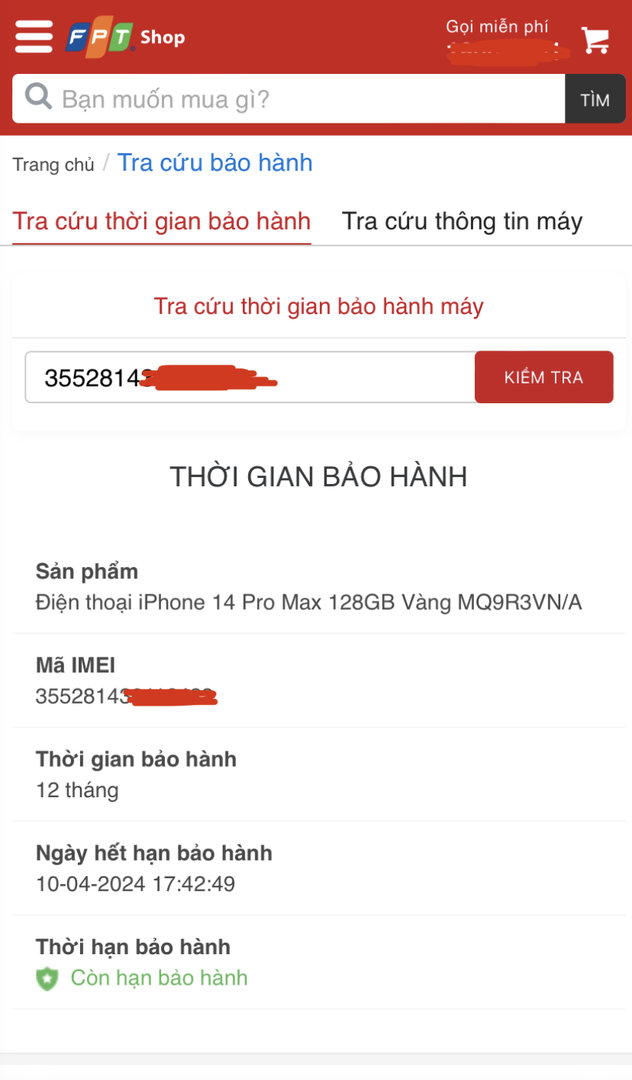
Task: Focus the 'Bạn muốn mua gì?' search box
Action: (x=300, y=99)
